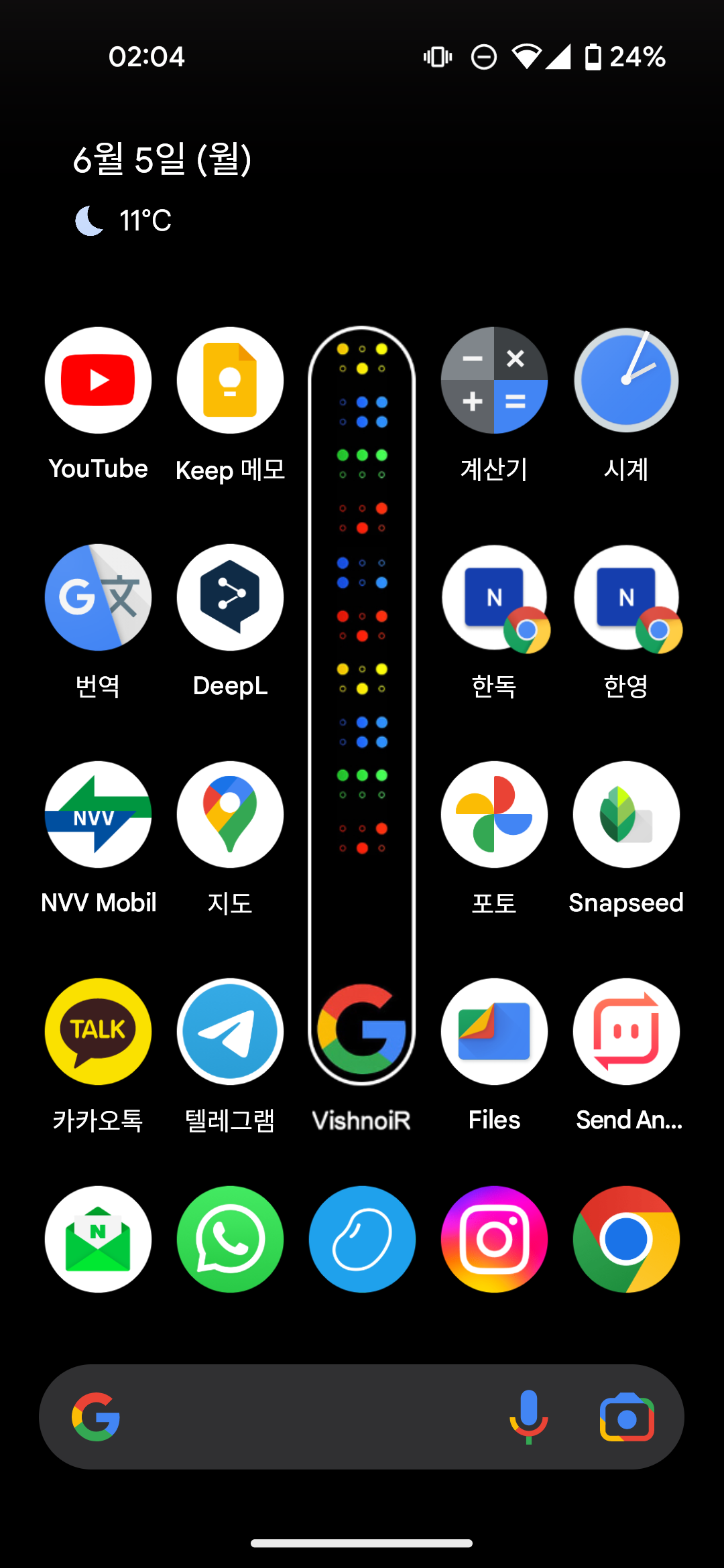Open the 한영 shortcut

point(626,597)
